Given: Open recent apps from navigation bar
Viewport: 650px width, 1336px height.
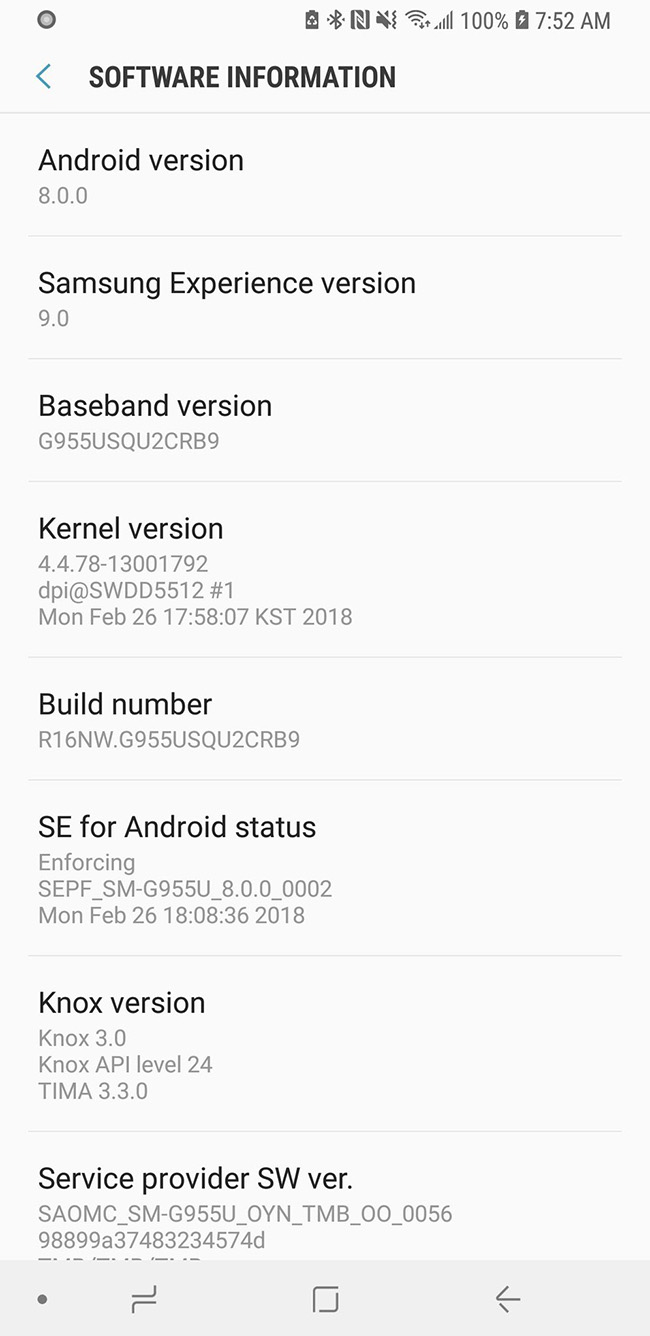Looking at the screenshot, I should tap(144, 1299).
